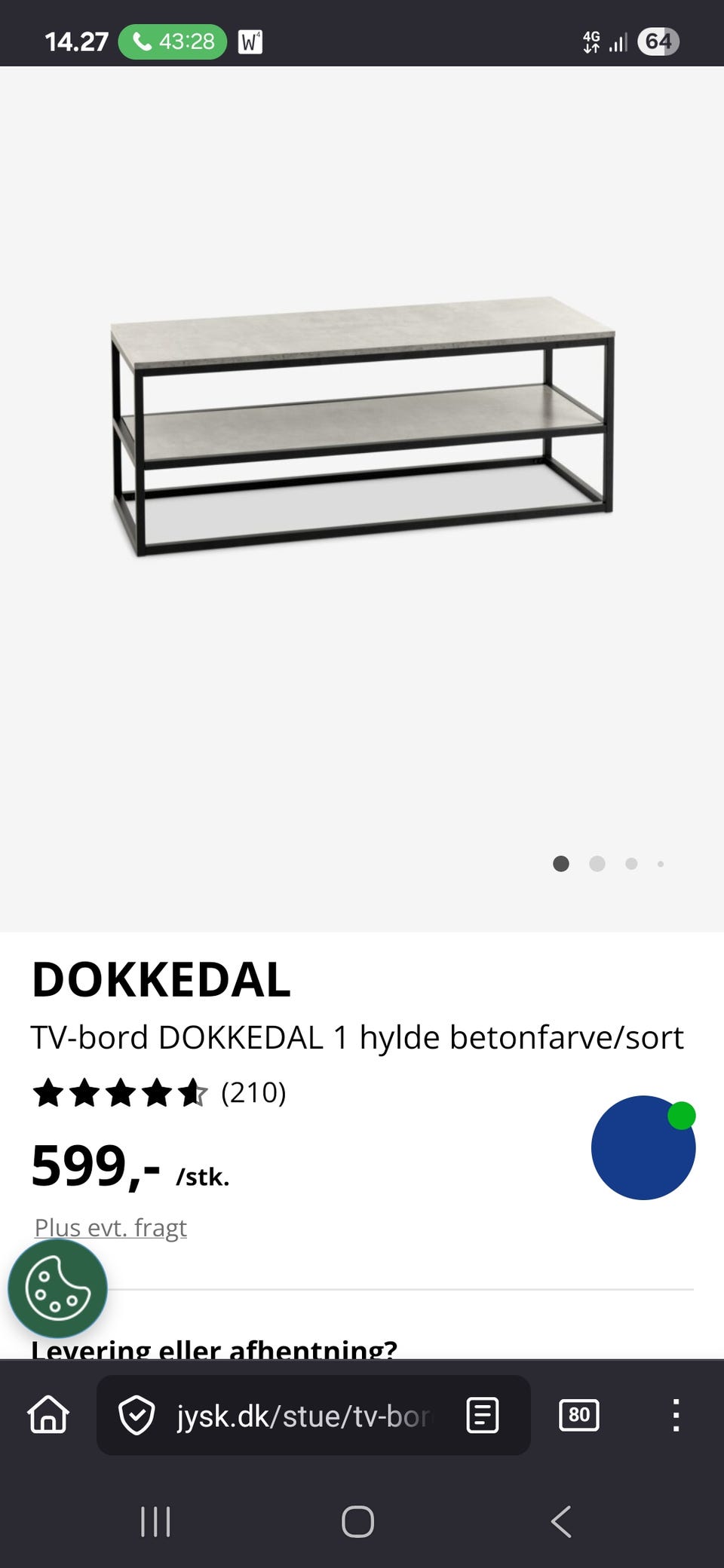Open the 210 customer reviews rating
This screenshot has height=1568, width=724.
[x=159, y=1092]
